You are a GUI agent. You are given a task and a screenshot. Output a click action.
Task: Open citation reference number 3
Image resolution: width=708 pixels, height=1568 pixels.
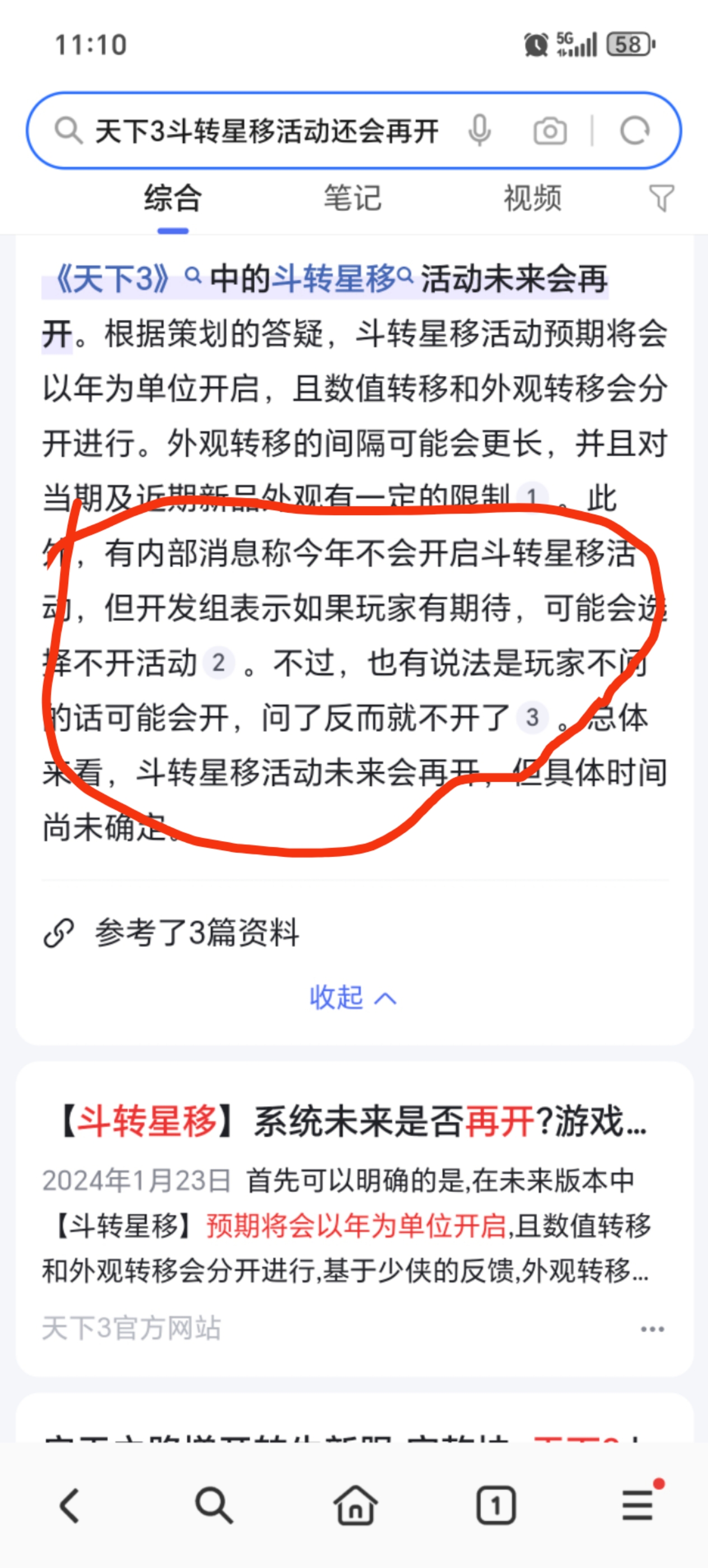[532, 717]
